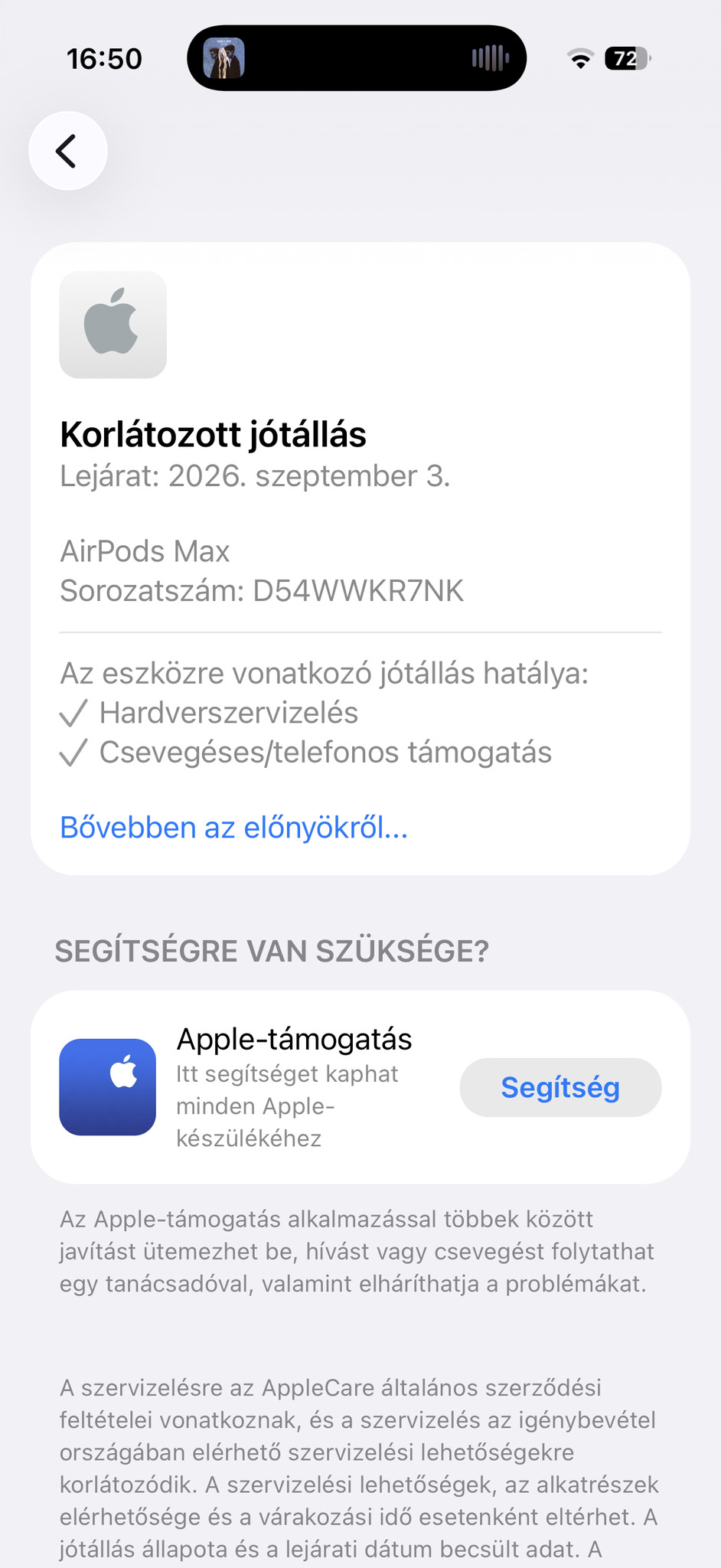Screen dimensions: 721x1568
Task: Open the music activity in Dynamic Island
Action: click(x=356, y=58)
